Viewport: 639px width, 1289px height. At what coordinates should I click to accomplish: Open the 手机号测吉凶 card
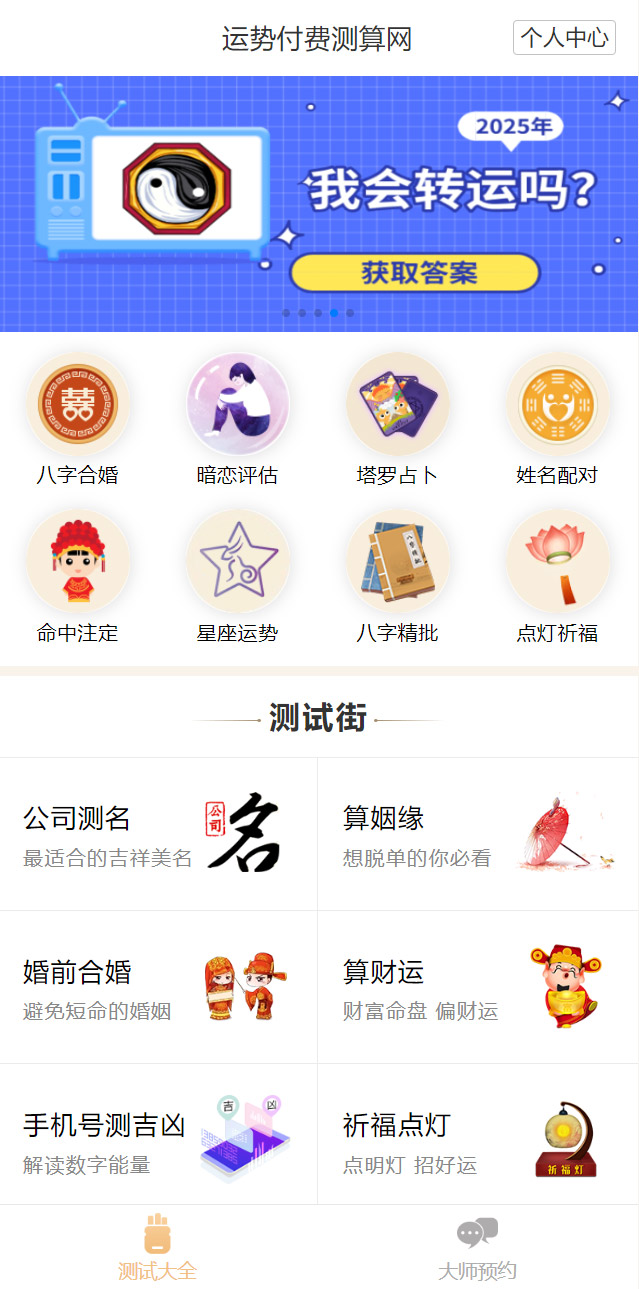158,1140
